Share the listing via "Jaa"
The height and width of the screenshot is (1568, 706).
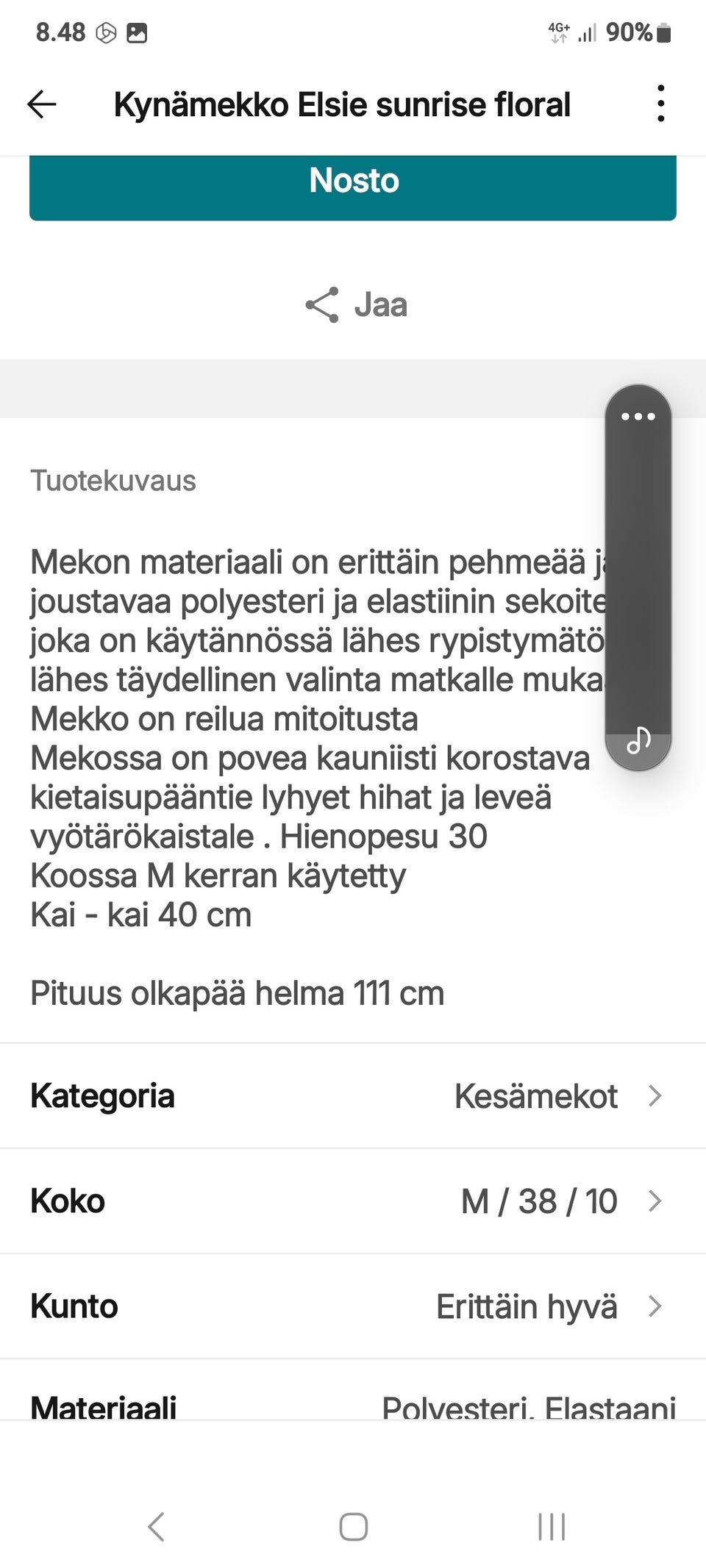point(382,304)
